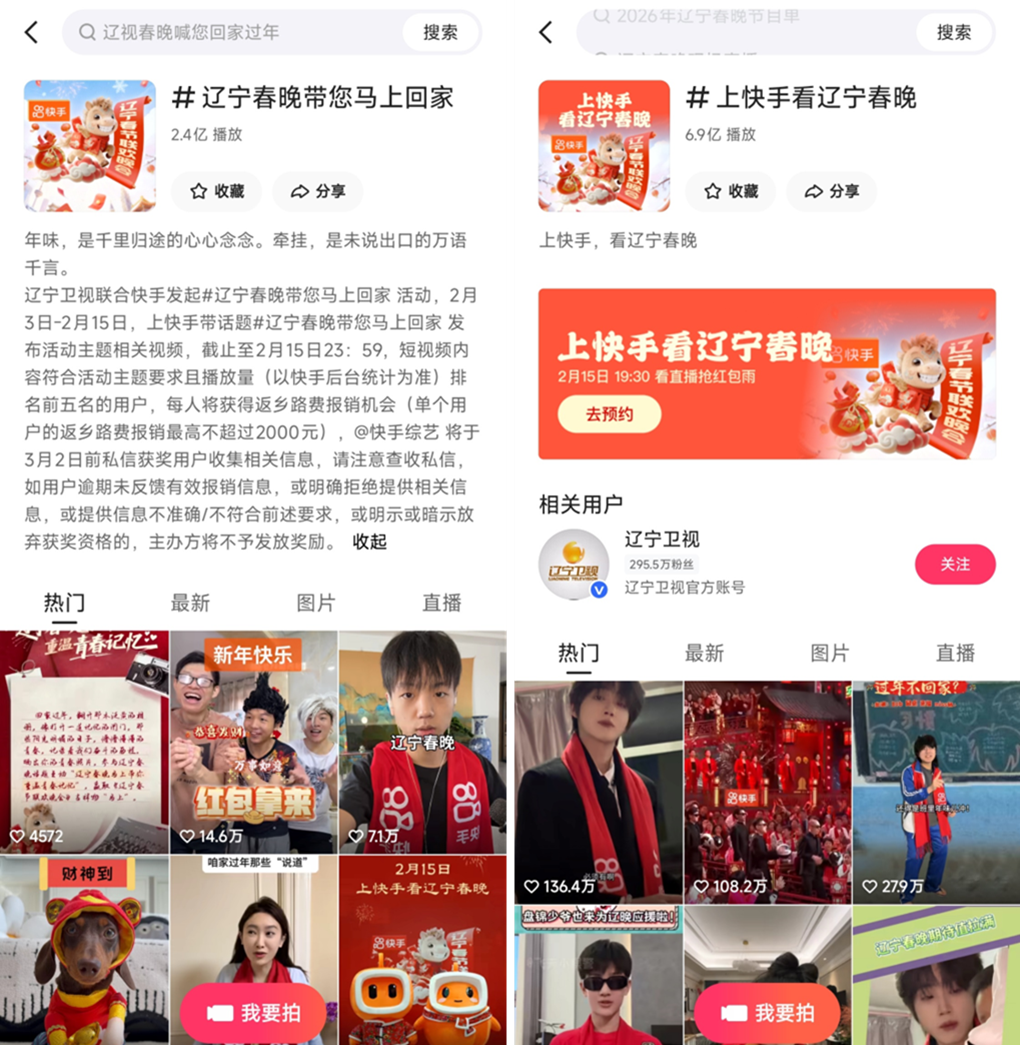Collapse the description with 收起

369,542
